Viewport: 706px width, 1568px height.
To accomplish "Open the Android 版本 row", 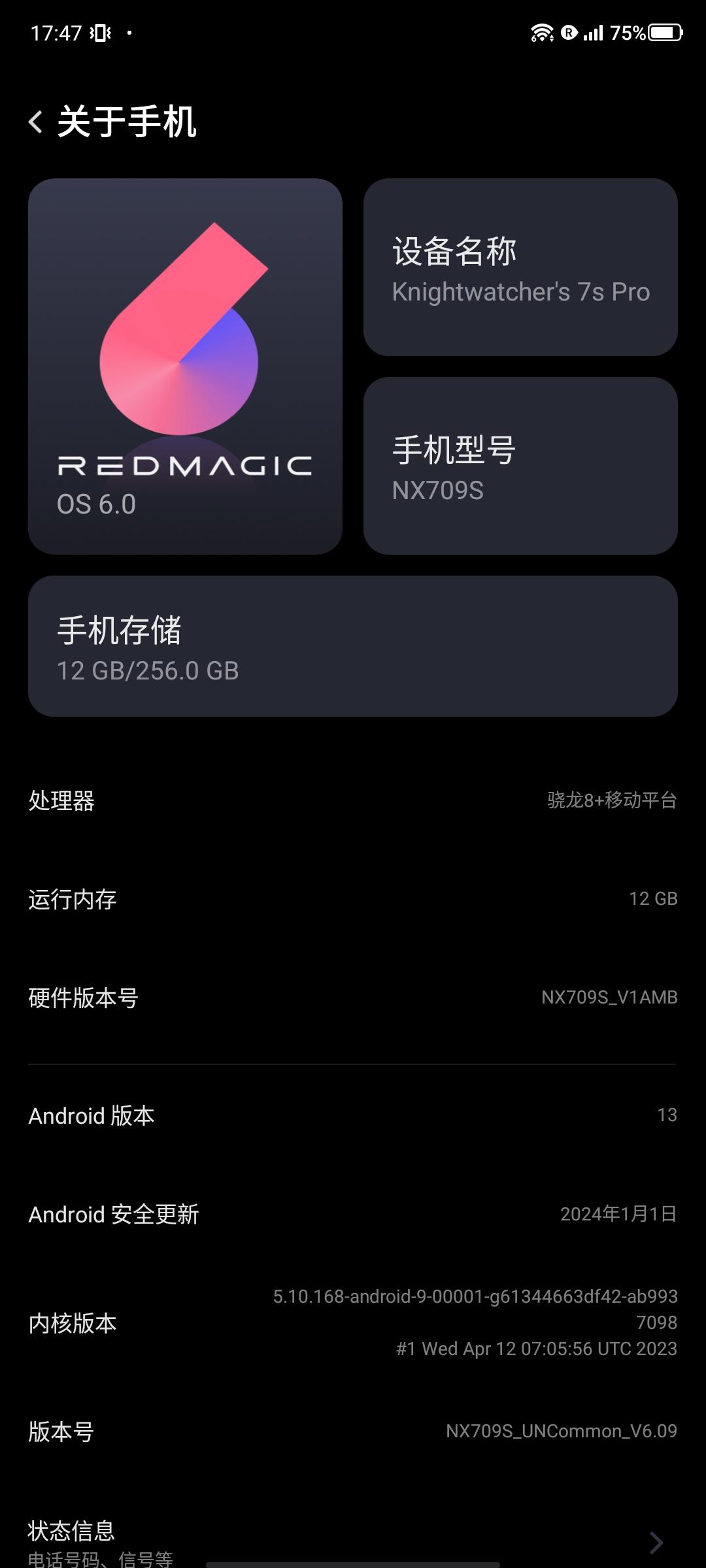I will coord(352,1115).
